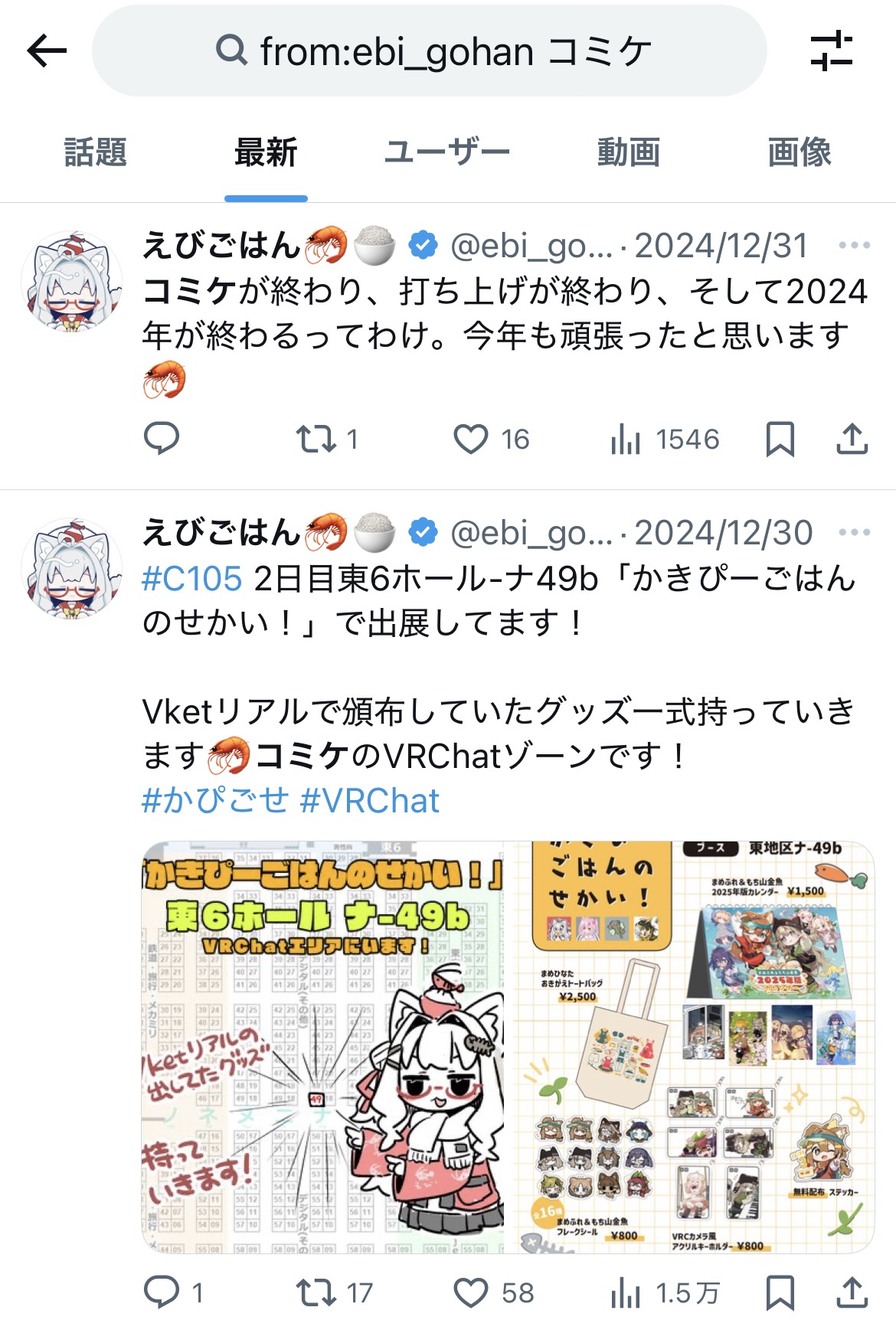Image resolution: width=896 pixels, height=1343 pixels.
Task: Bookmark the 2024/12/31 post
Action: tap(780, 439)
